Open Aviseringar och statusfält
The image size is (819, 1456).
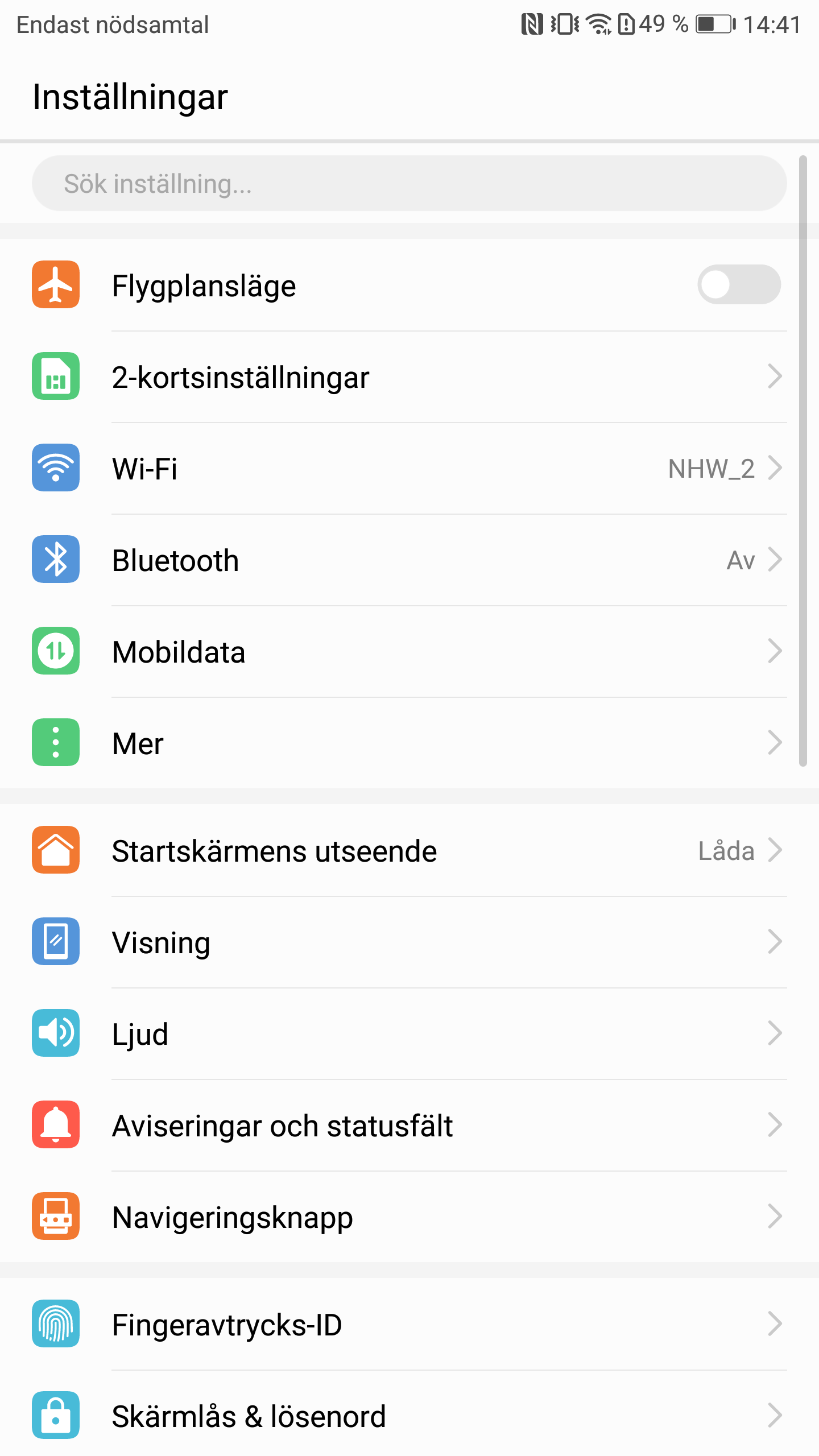[x=409, y=1126]
